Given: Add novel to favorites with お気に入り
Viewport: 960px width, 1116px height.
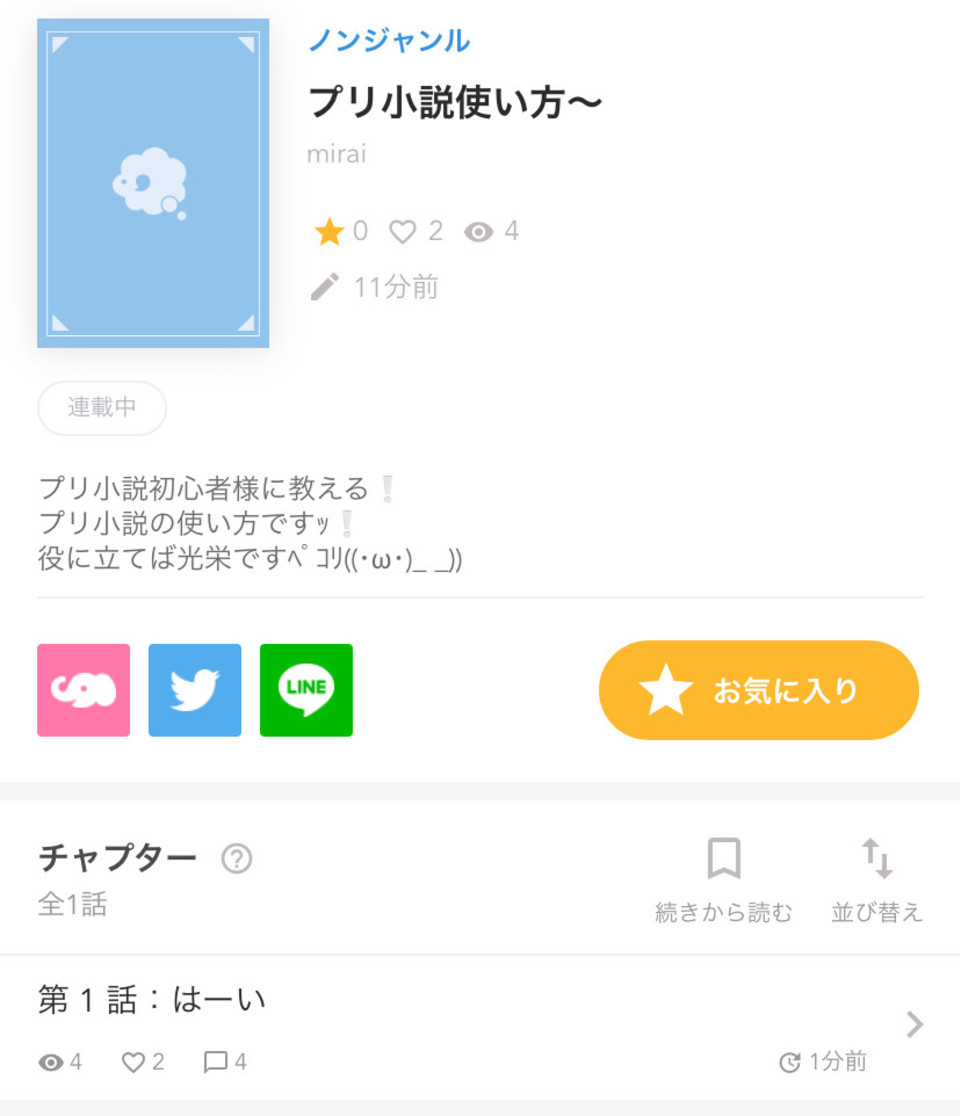Looking at the screenshot, I should point(758,690).
